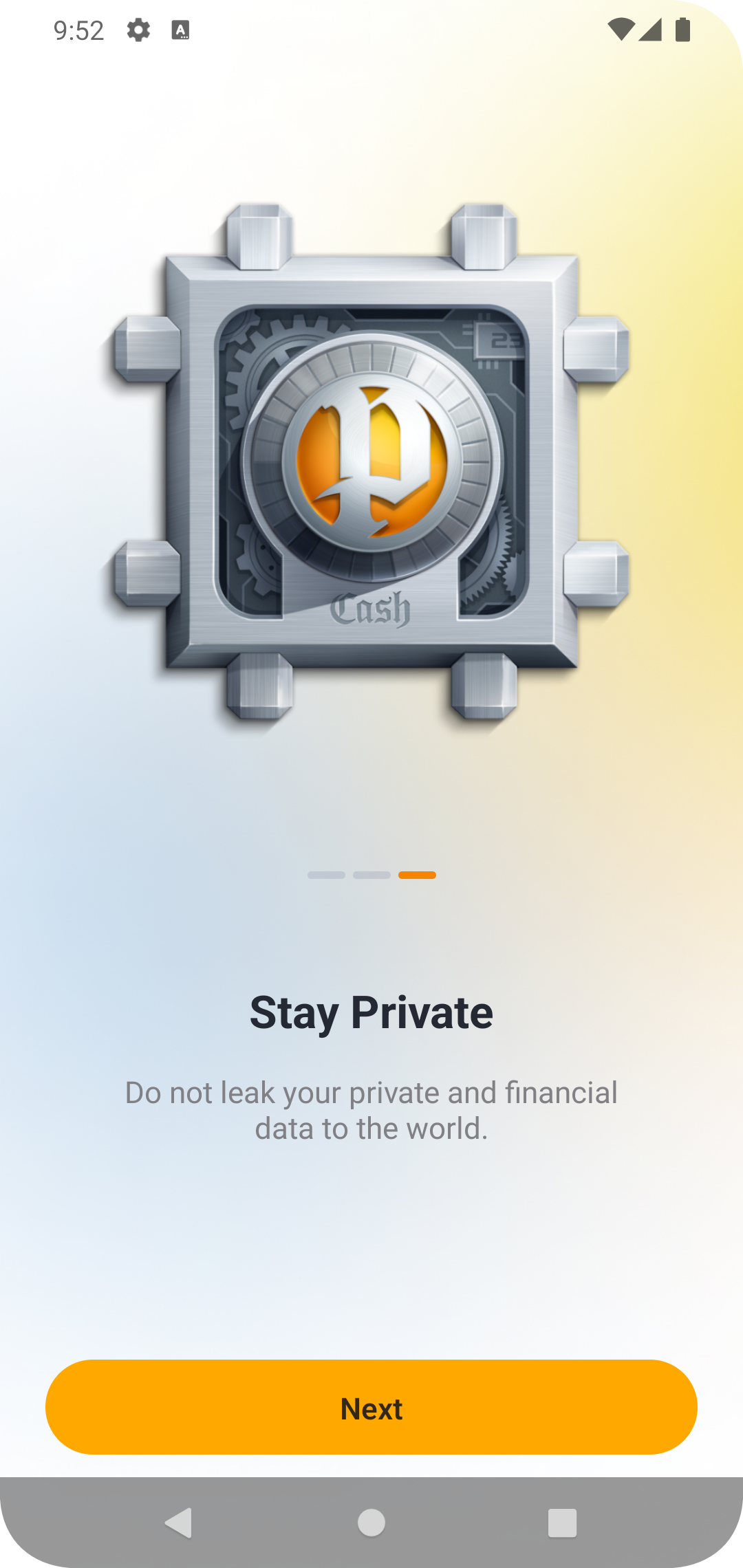Tap the Next button
Image resolution: width=743 pixels, height=1568 pixels.
click(x=371, y=1407)
